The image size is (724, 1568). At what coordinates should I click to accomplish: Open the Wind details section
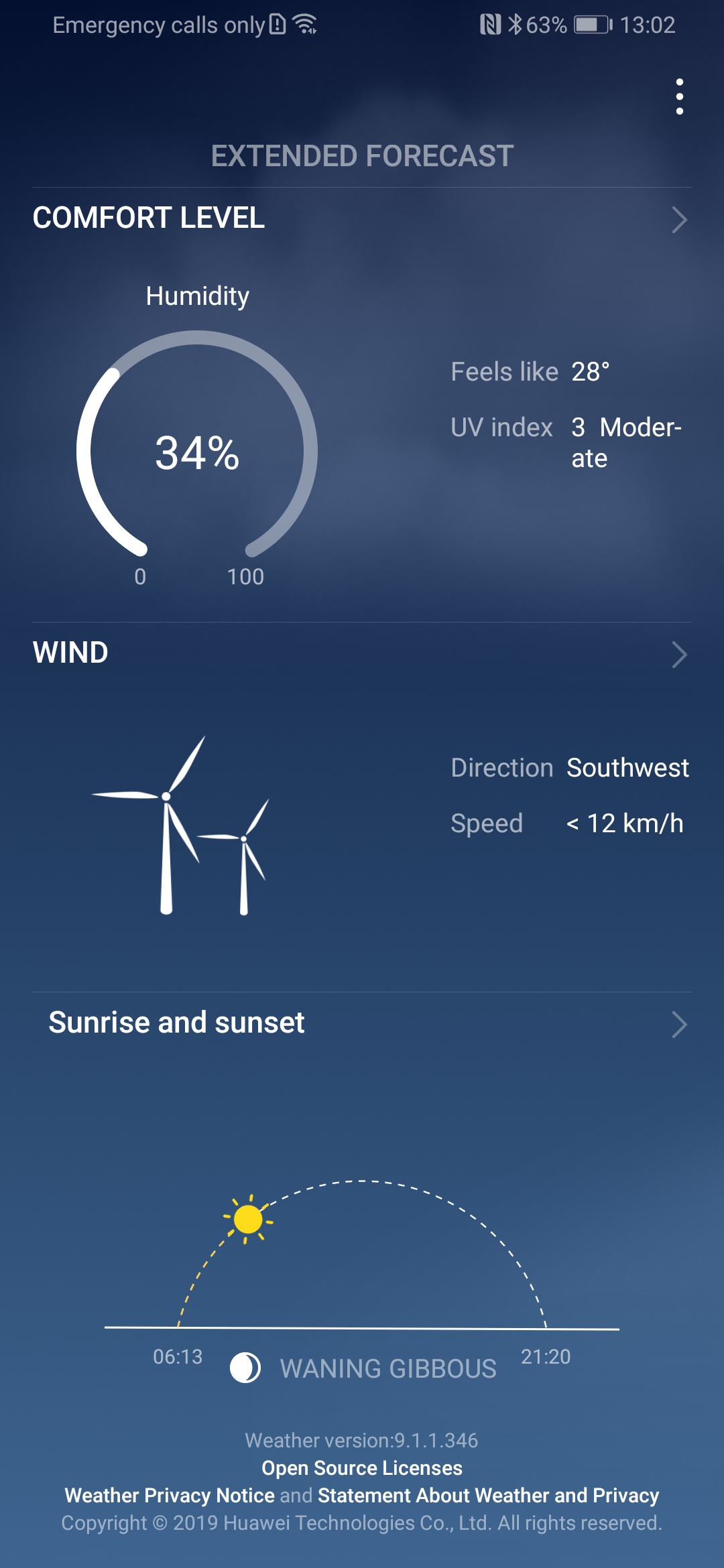[x=678, y=654]
